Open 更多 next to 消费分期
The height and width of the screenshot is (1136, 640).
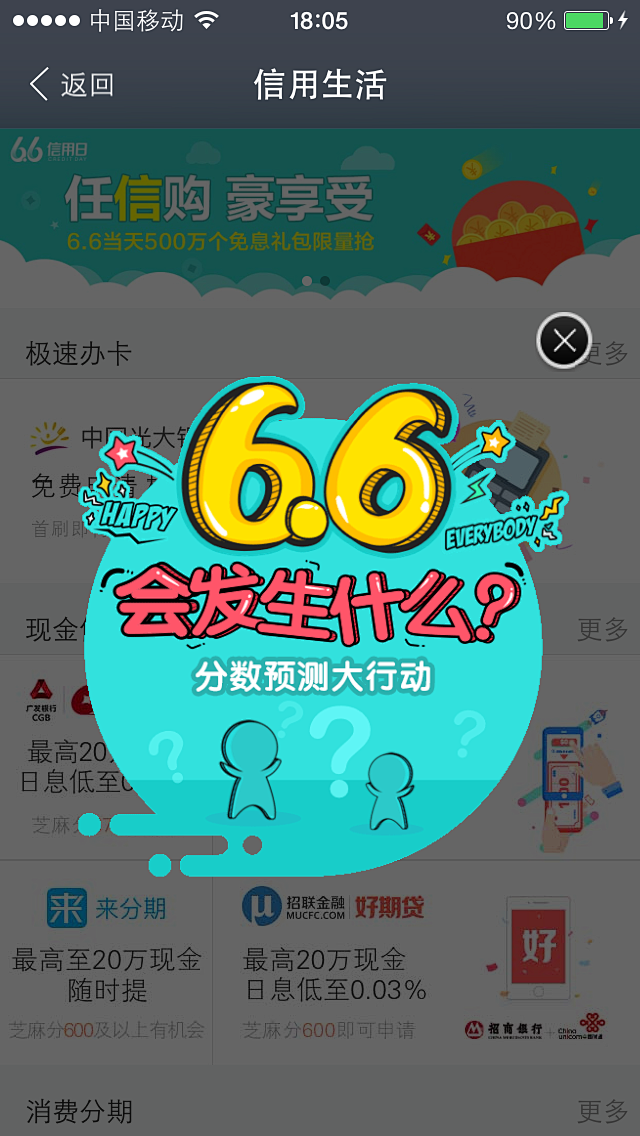pos(602,1111)
